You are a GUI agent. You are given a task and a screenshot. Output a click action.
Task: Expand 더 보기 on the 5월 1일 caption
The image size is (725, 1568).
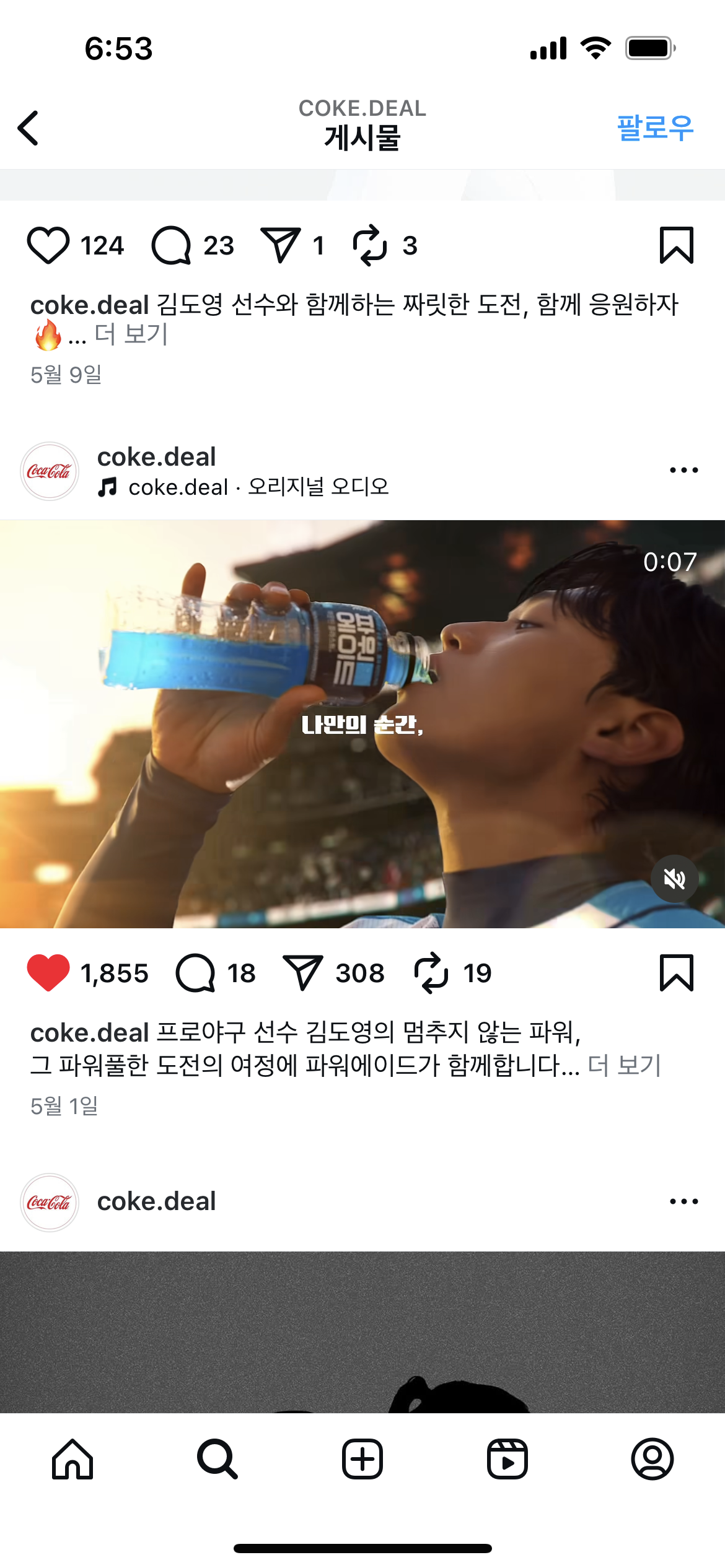(625, 1066)
